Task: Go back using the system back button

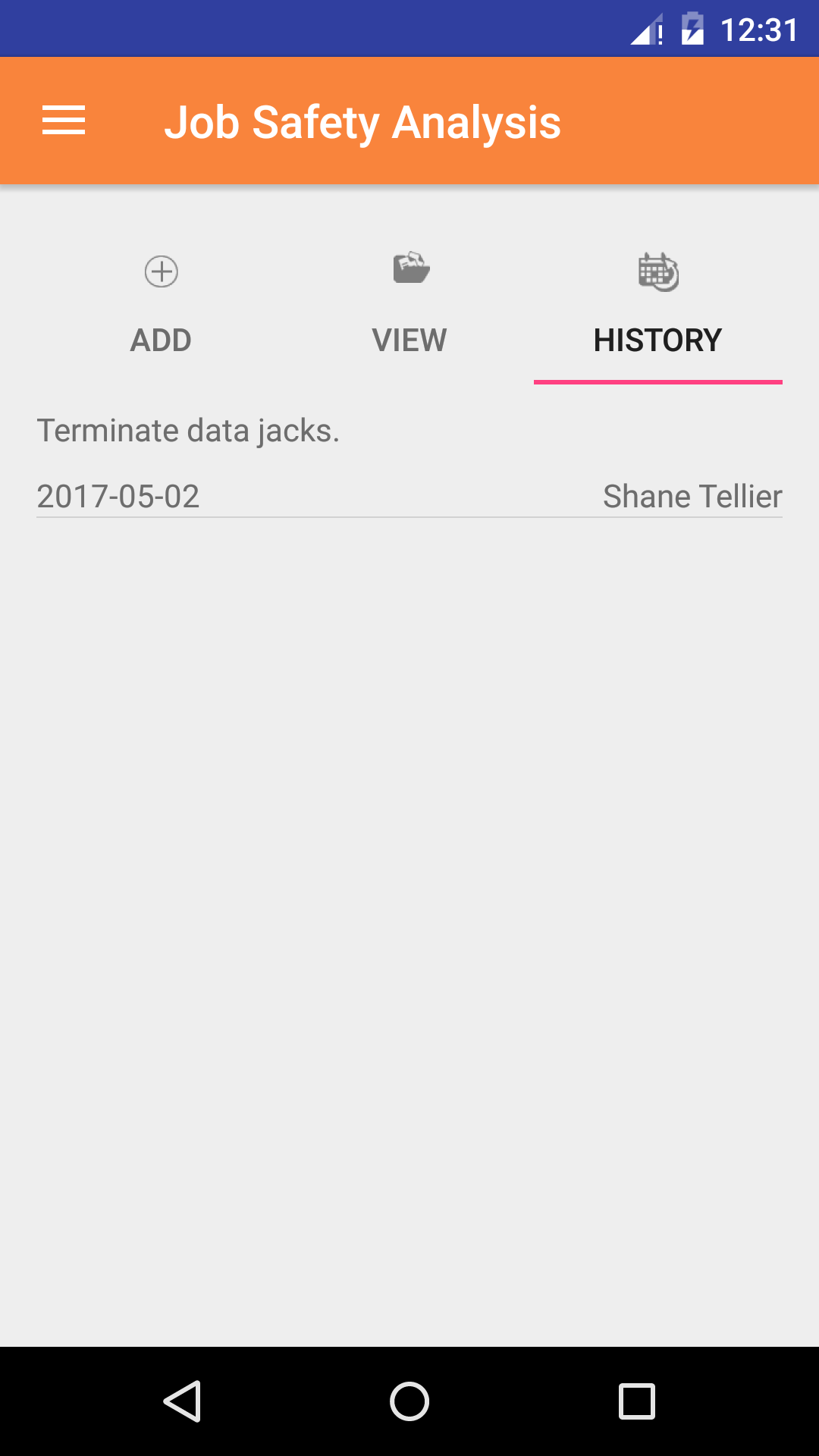Action: [182, 1401]
